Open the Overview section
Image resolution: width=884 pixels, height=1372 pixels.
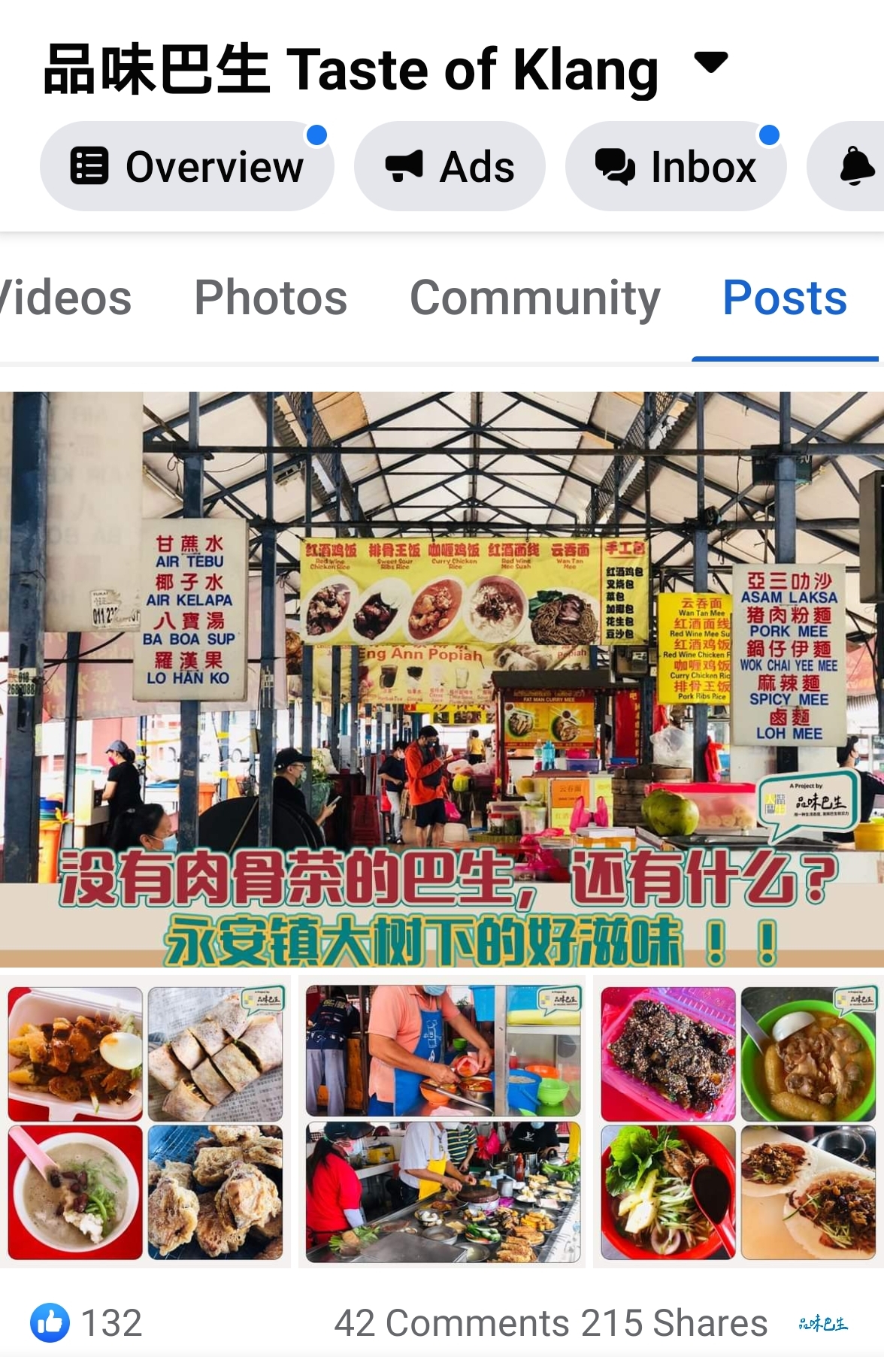186,166
